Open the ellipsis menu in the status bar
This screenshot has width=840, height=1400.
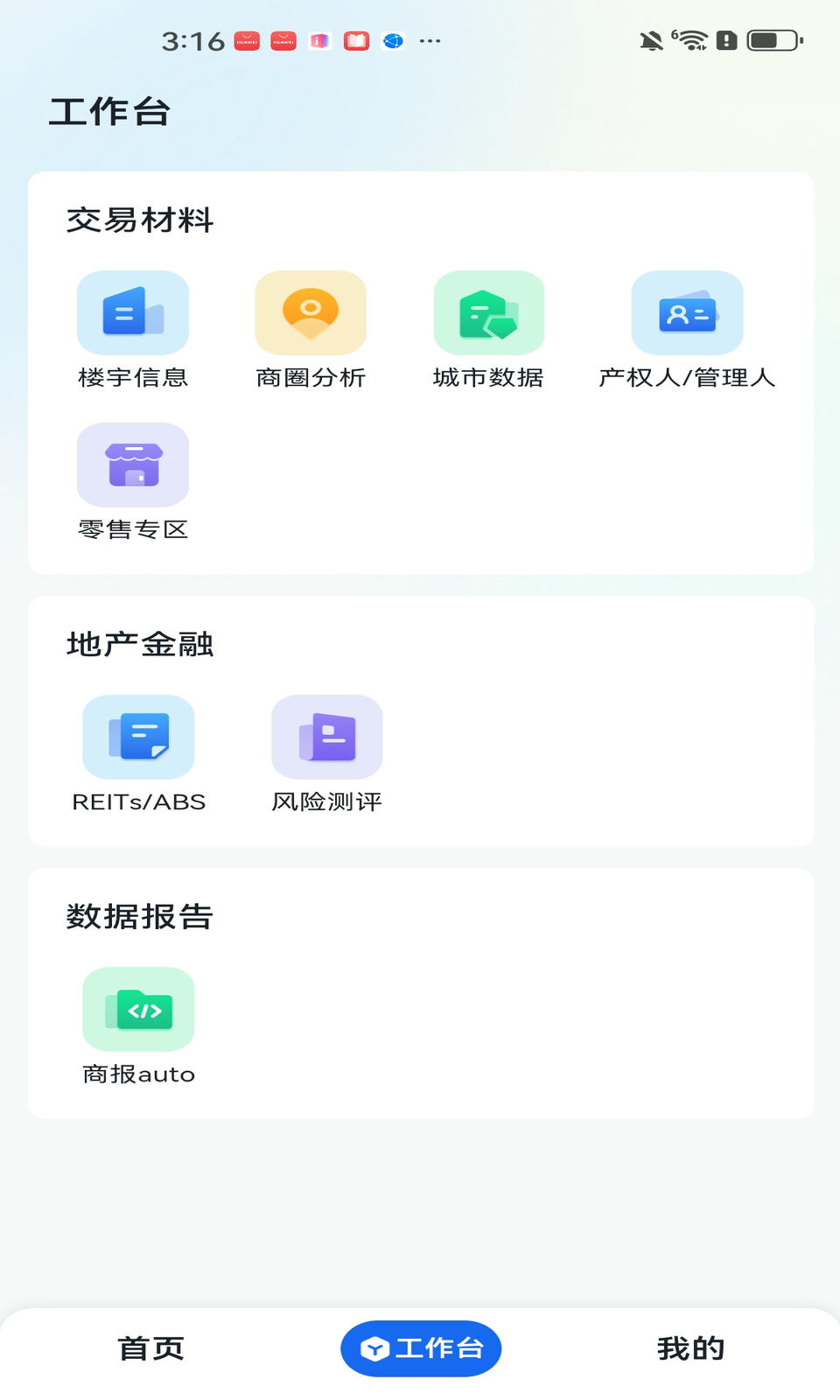(x=430, y=40)
